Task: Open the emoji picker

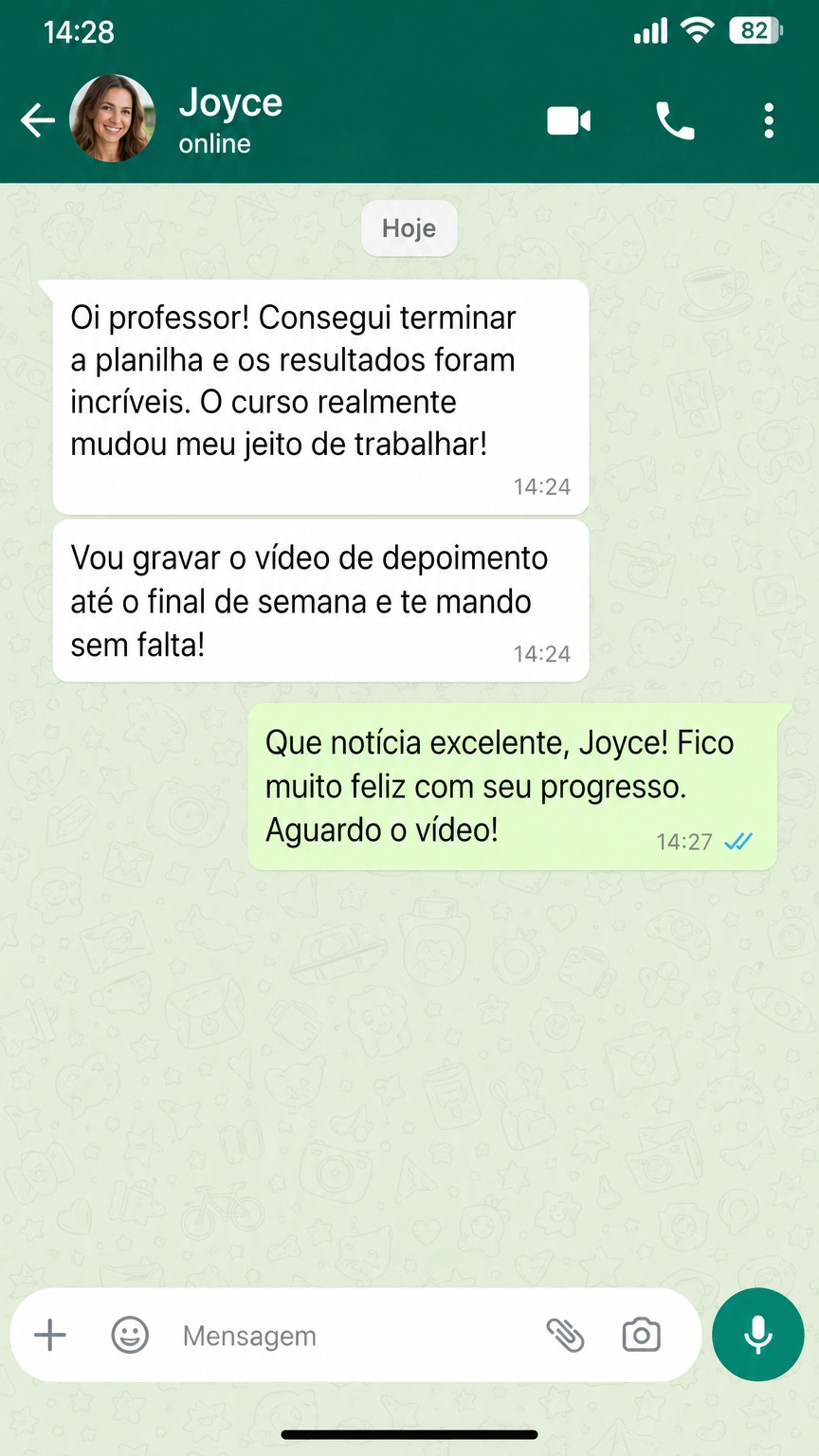Action: point(130,1335)
